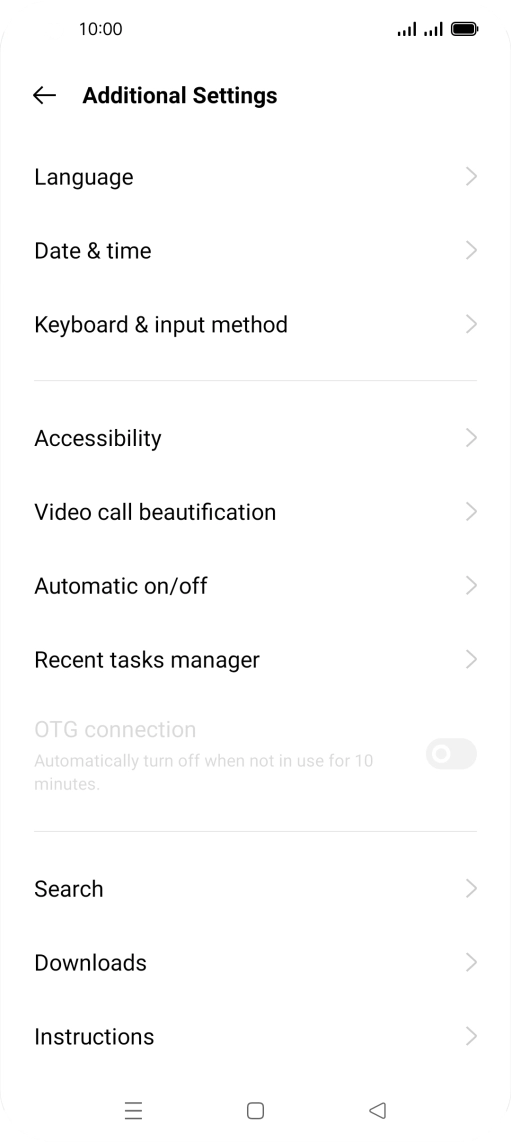Open the Instructions row
The width and height of the screenshot is (511, 1142).
click(x=256, y=1036)
